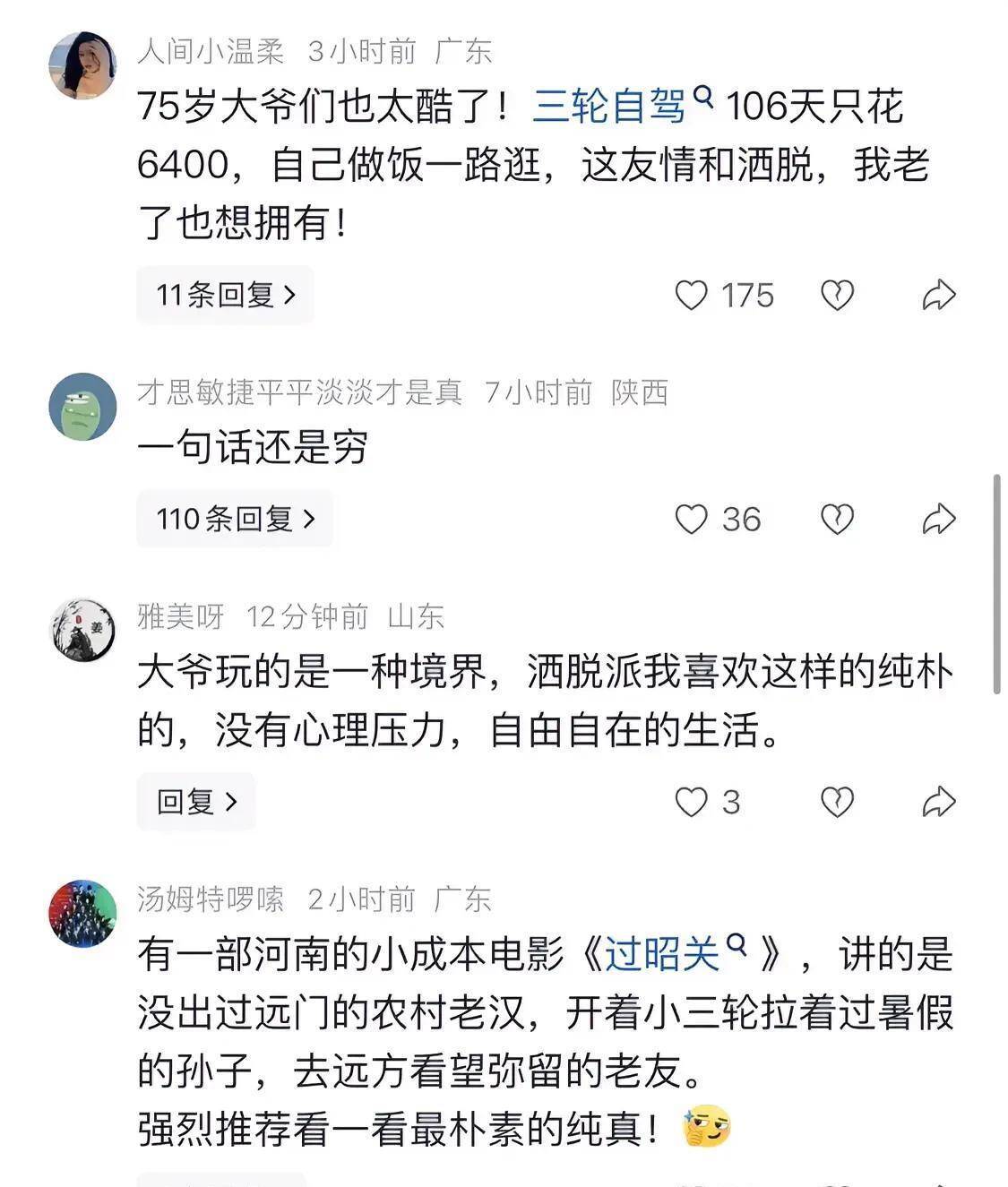Open 才思敏捷平平淡淡才是真's avatar
Image resolution: width=1008 pixels, height=1187 pixels.
82,407
